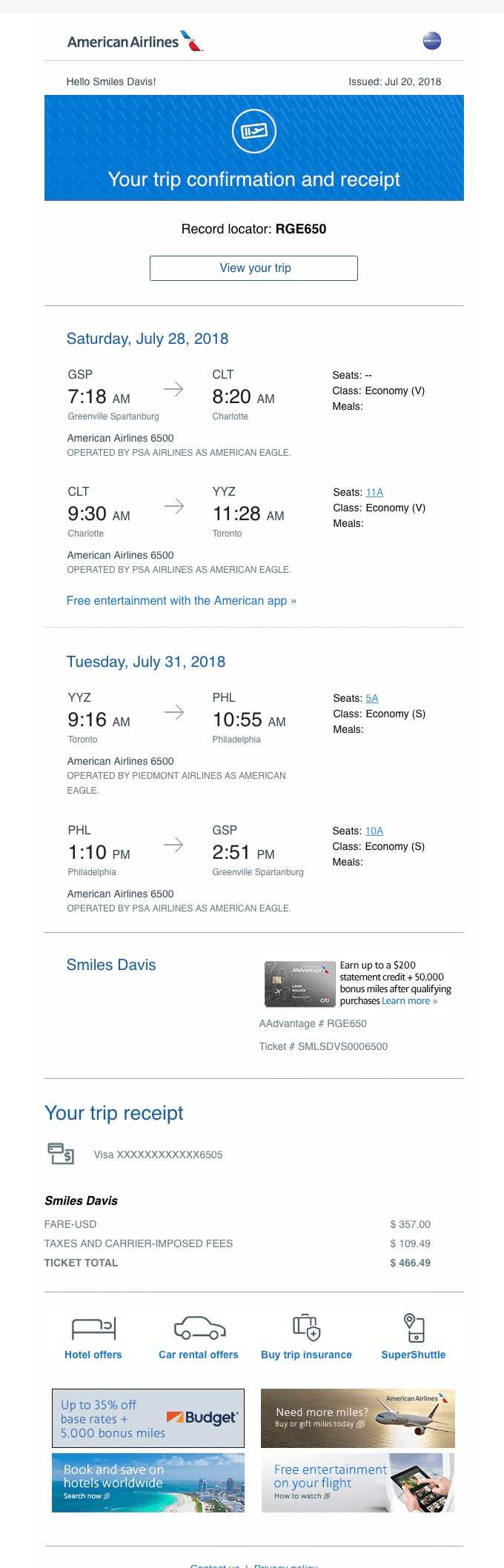504x1568 pixels.
Task: Tap Learn more on the credit card offer
Action: tap(409, 1001)
